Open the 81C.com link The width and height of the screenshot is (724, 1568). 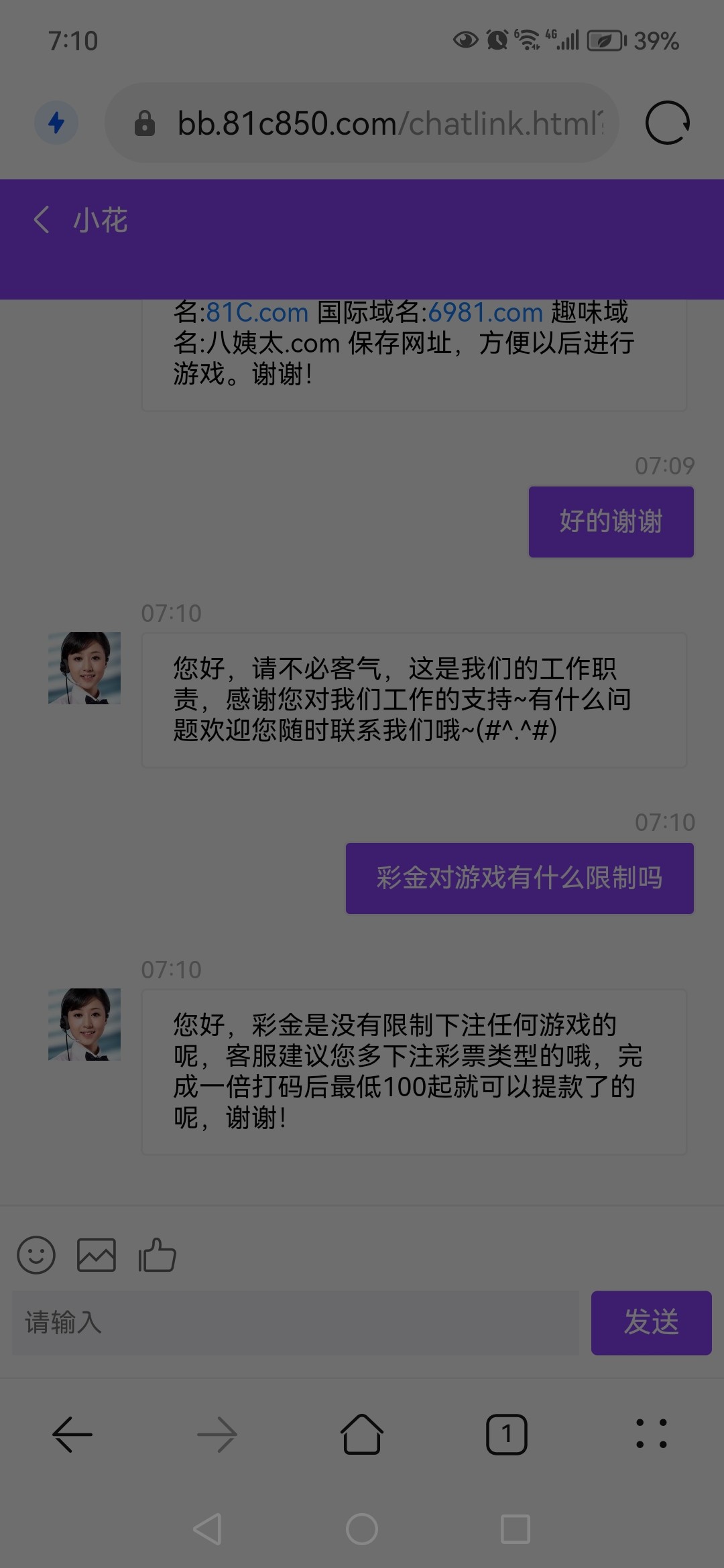(x=257, y=312)
